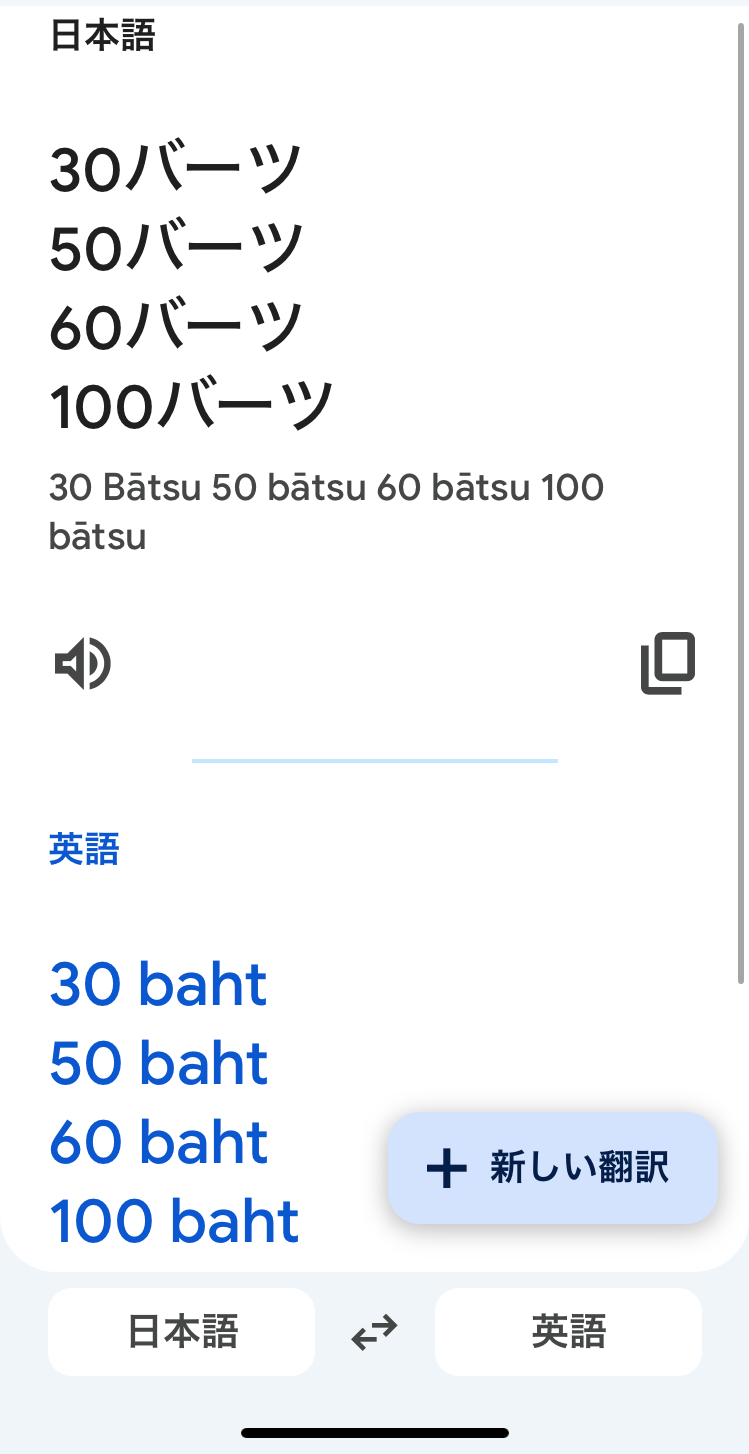Start a new translation with 新しい翻訳
The image size is (749, 1454).
553,1168
